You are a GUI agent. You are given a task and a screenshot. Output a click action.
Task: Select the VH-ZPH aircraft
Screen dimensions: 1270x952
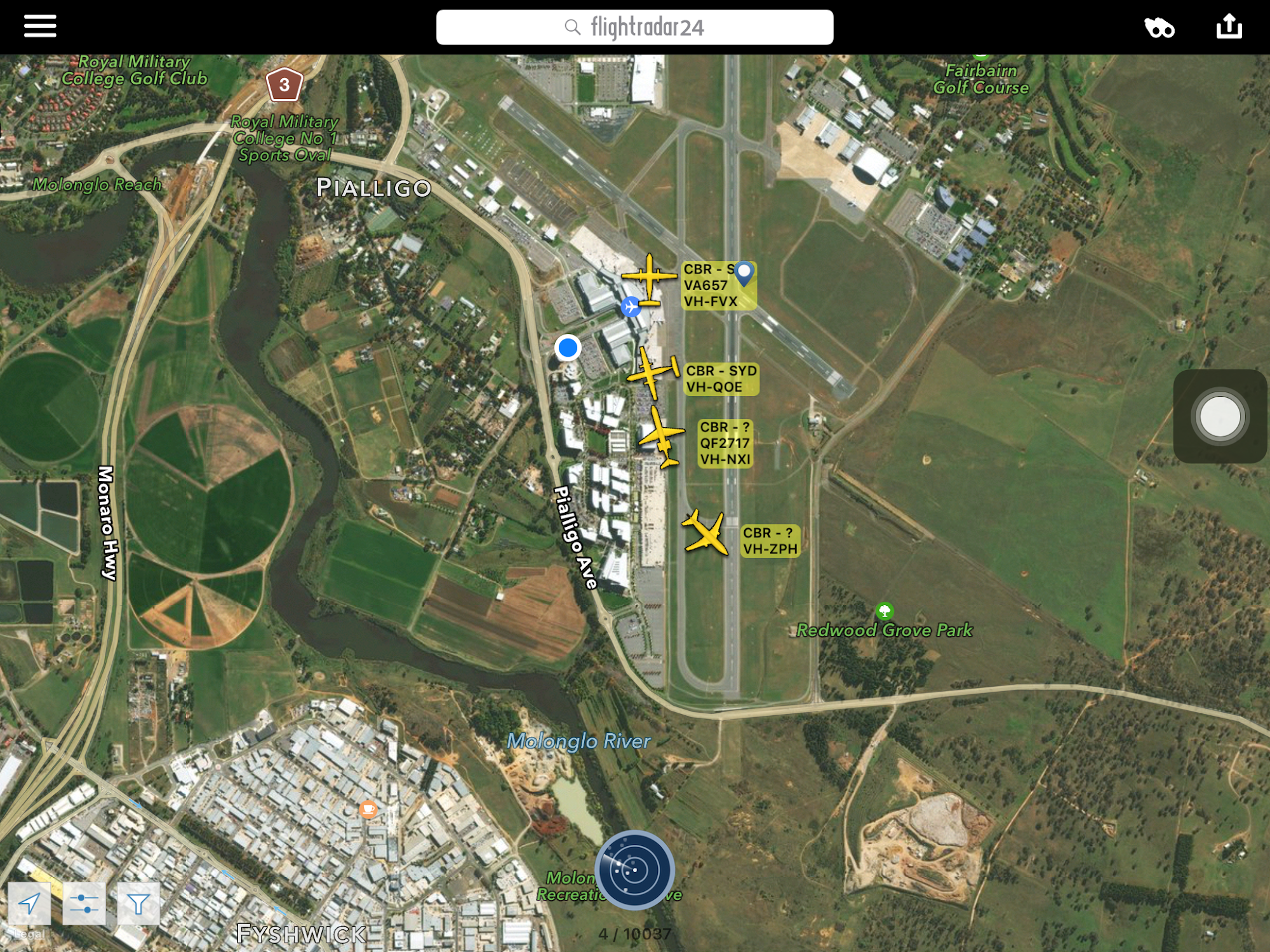tap(706, 532)
